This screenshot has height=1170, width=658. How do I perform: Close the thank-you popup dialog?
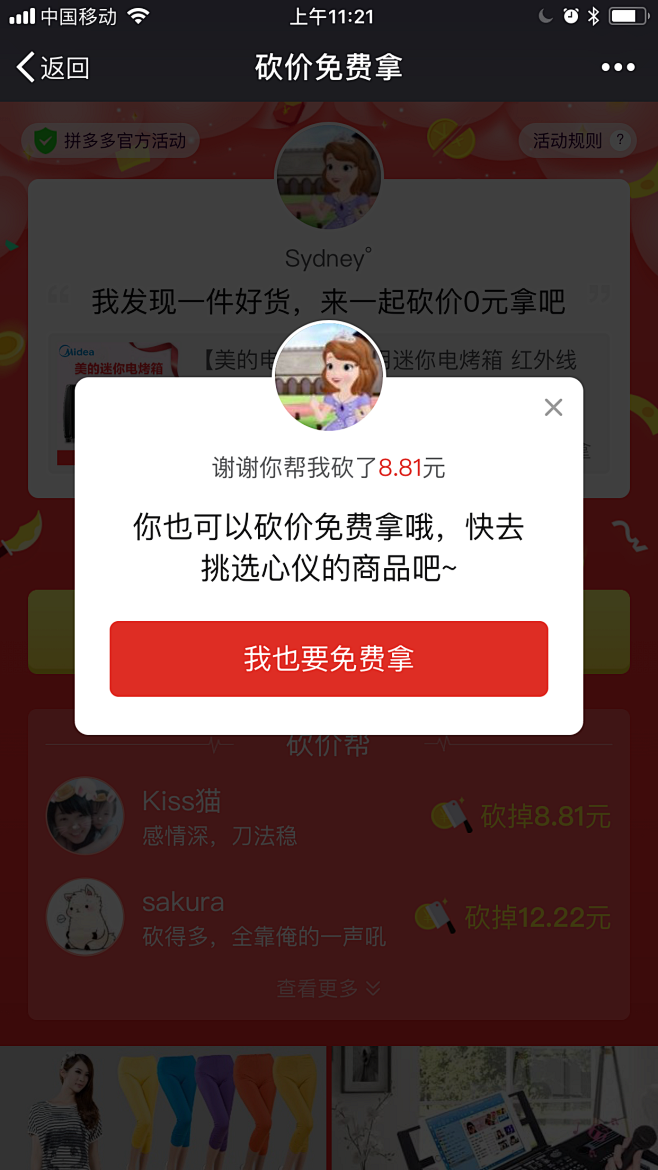click(553, 407)
